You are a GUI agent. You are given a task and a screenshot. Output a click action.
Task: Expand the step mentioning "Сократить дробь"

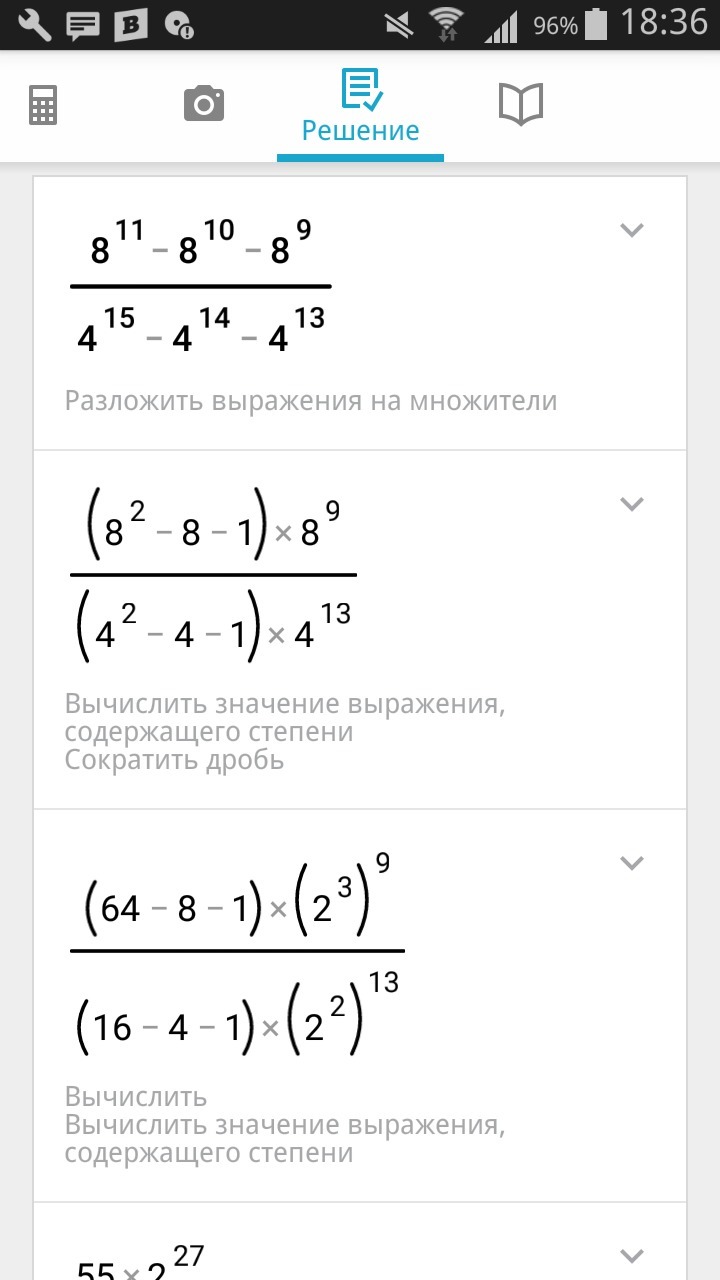pos(631,504)
